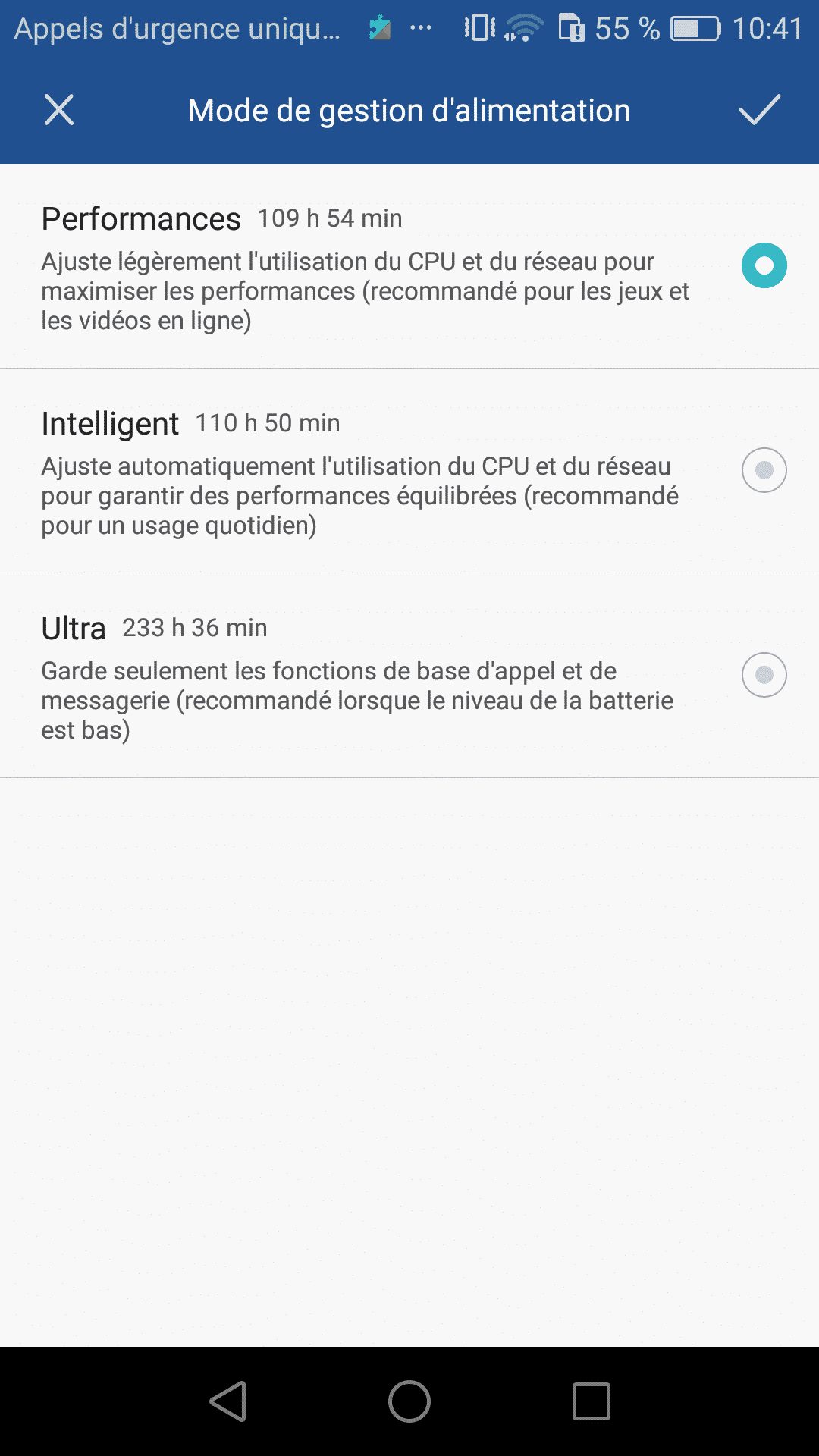
Task: Open the recent apps overview
Action: (591, 1401)
